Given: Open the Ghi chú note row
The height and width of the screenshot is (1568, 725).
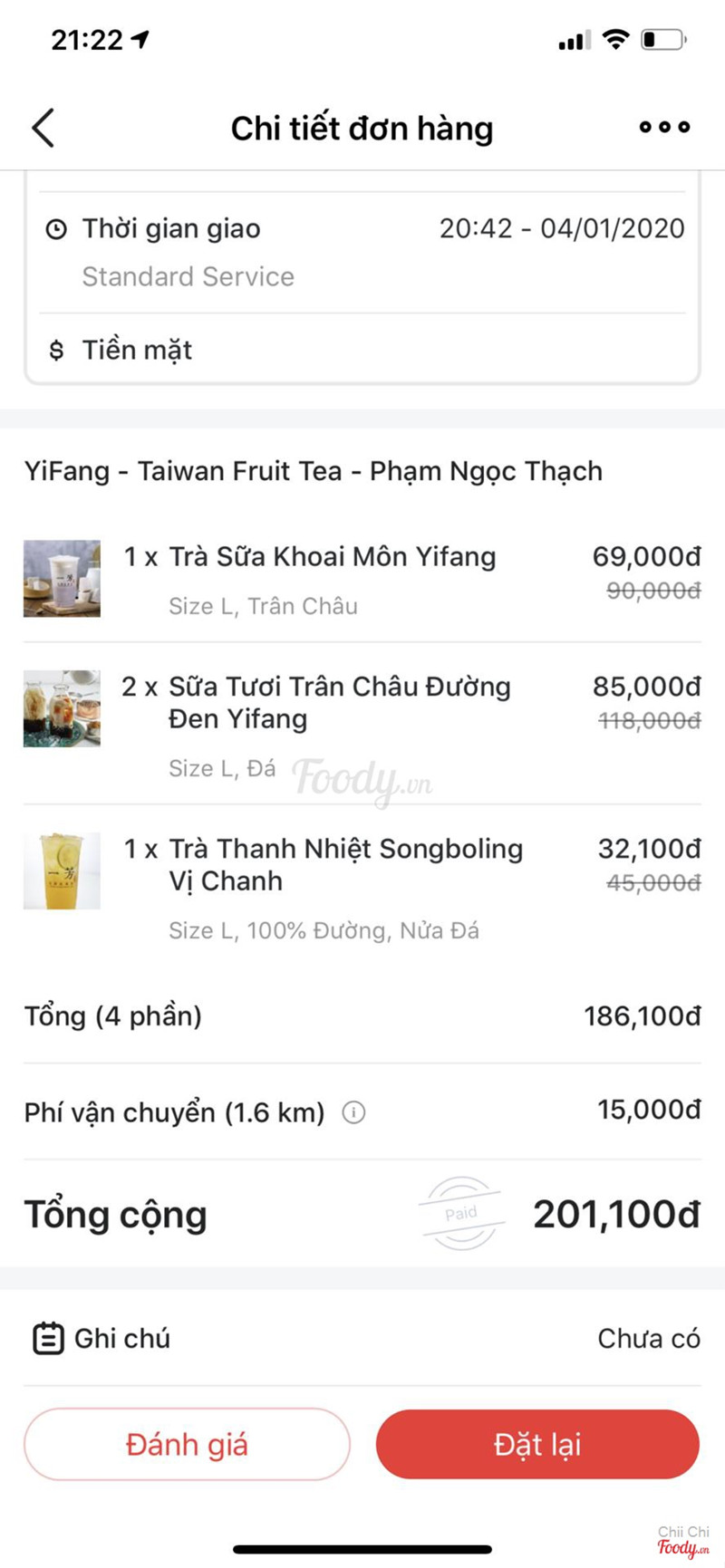Looking at the screenshot, I should pyautogui.click(x=362, y=1338).
